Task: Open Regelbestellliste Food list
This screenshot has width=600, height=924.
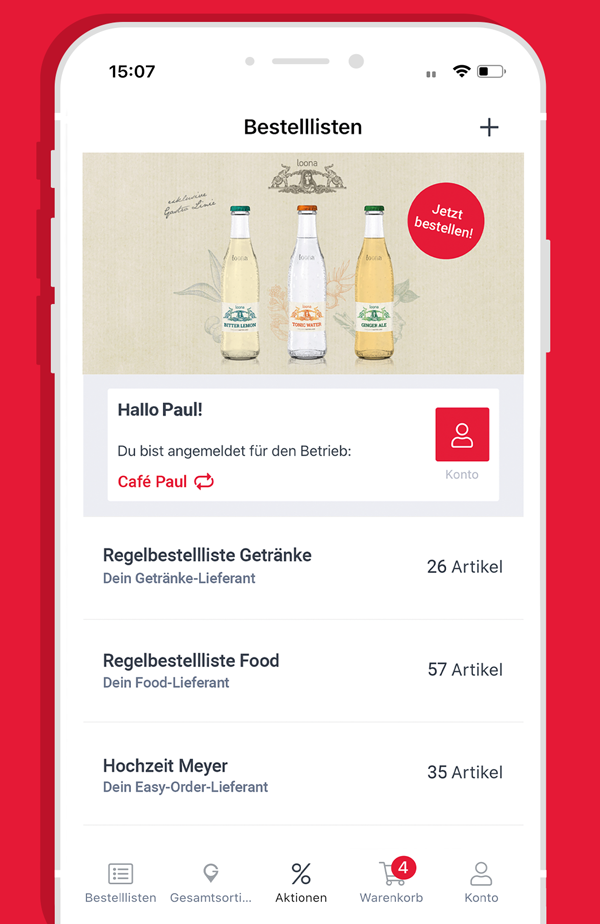Action: tap(302, 670)
